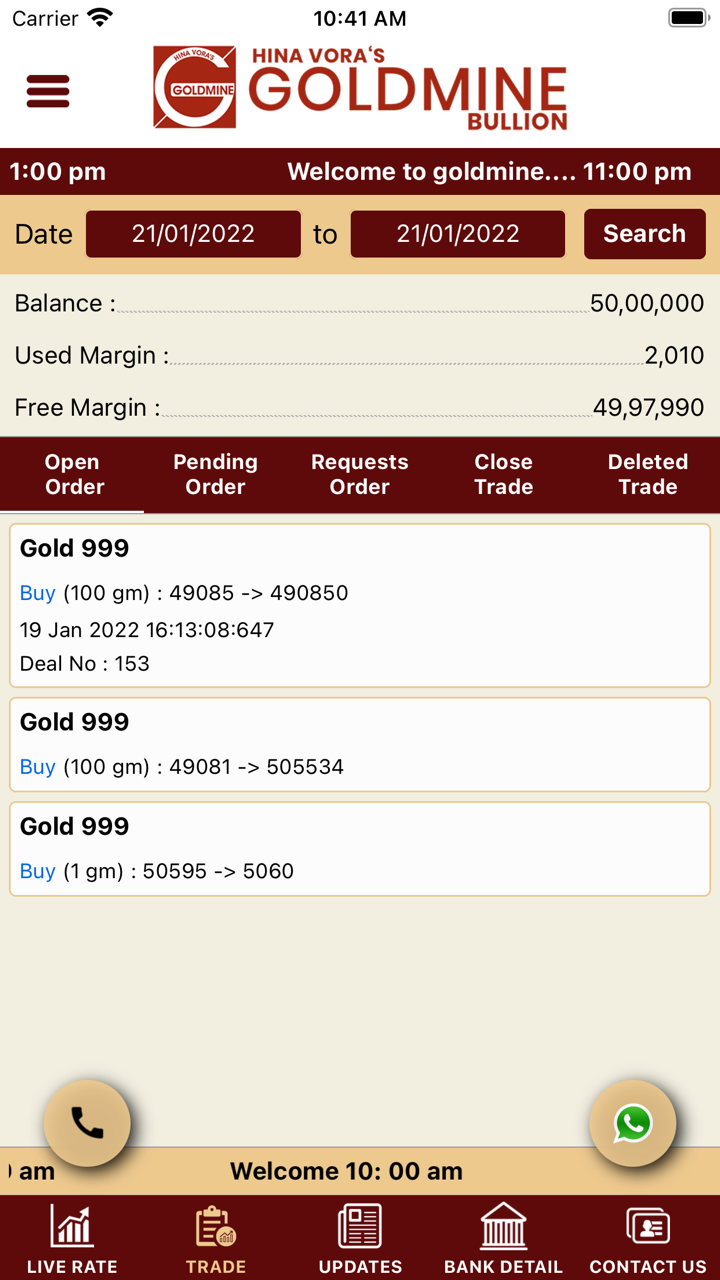Expand the Gold 999 order at 49081

(360, 745)
